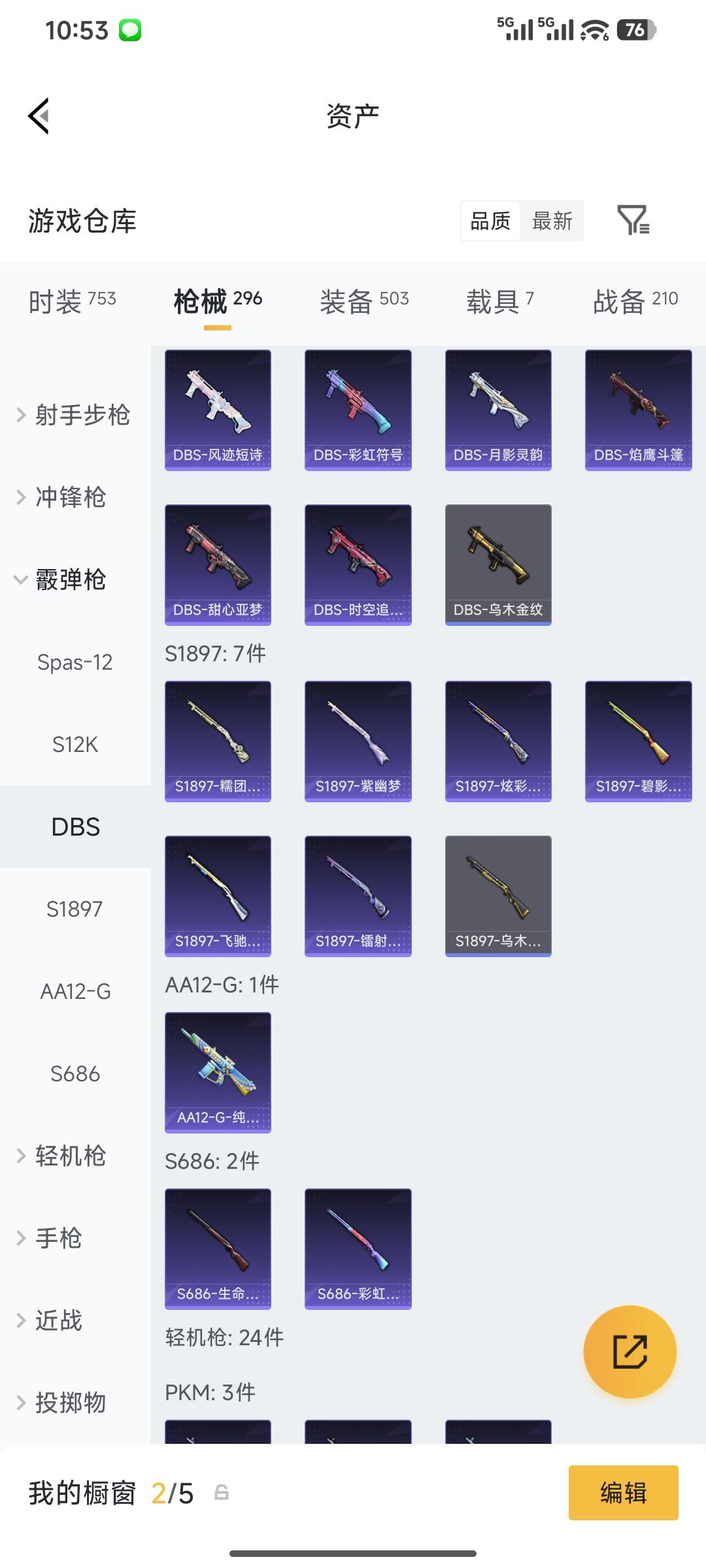Switch to the 时装 tab
Screen dimensions: 706x1568
tap(72, 301)
